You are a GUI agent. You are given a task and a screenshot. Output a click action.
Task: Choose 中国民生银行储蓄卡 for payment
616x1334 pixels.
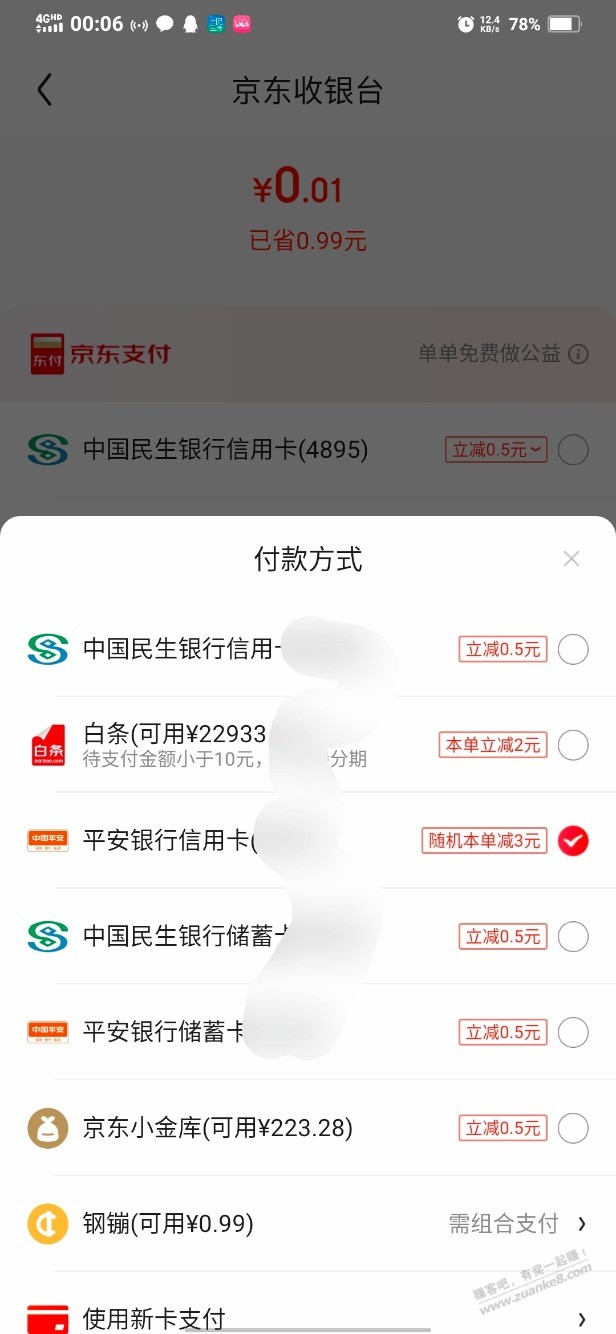[x=308, y=937]
